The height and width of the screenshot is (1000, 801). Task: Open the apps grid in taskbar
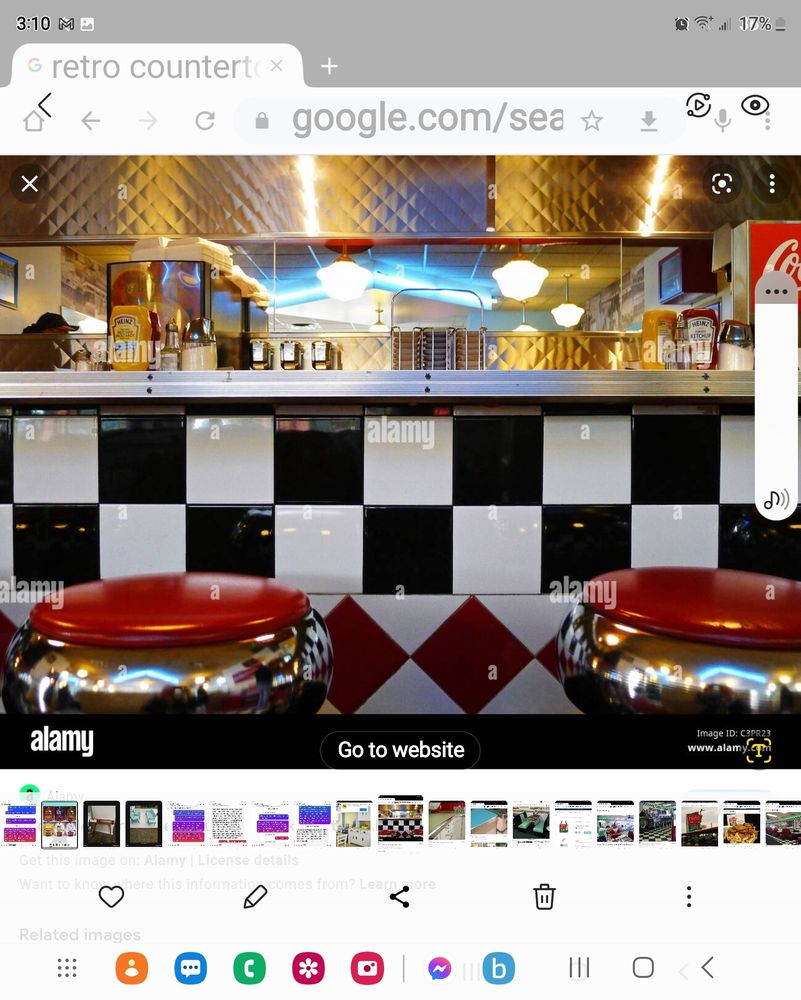pos(67,967)
